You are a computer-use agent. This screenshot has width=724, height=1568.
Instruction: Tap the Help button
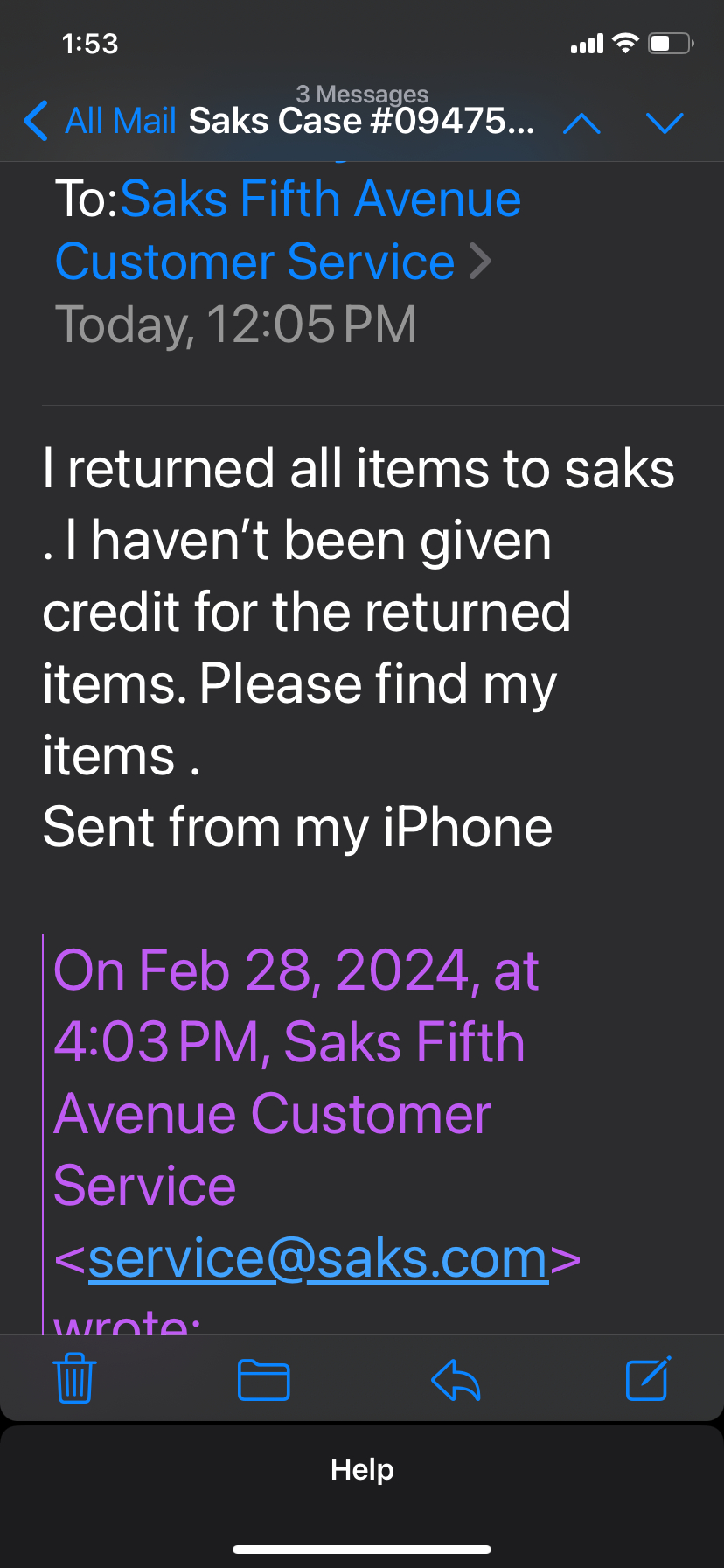362,1469
